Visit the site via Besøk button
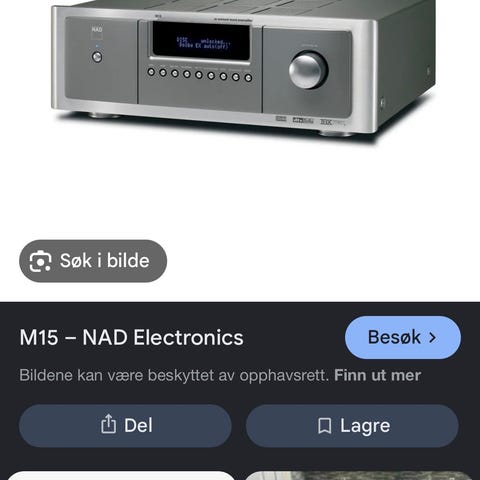The width and height of the screenshot is (480, 480). click(x=403, y=337)
